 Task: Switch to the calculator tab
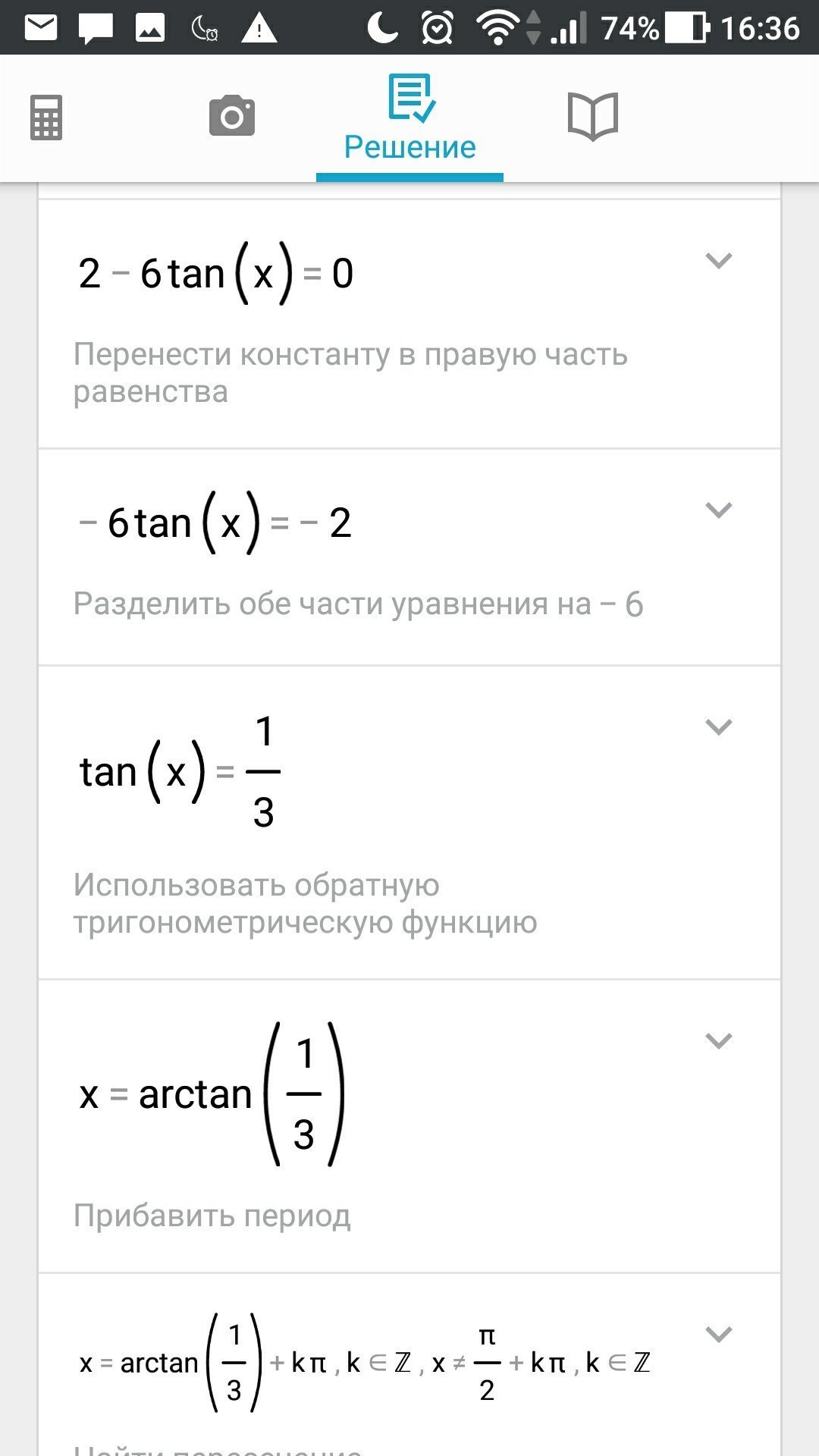click(x=46, y=118)
